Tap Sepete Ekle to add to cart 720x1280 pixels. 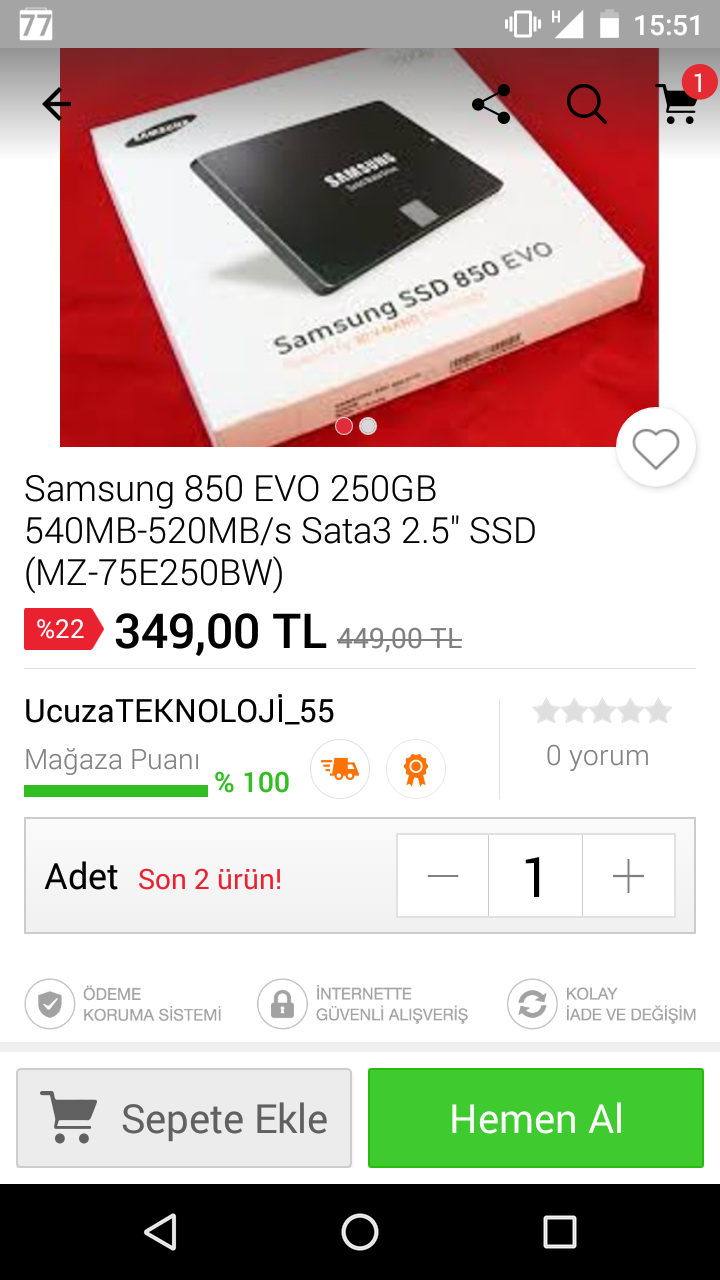point(184,1118)
